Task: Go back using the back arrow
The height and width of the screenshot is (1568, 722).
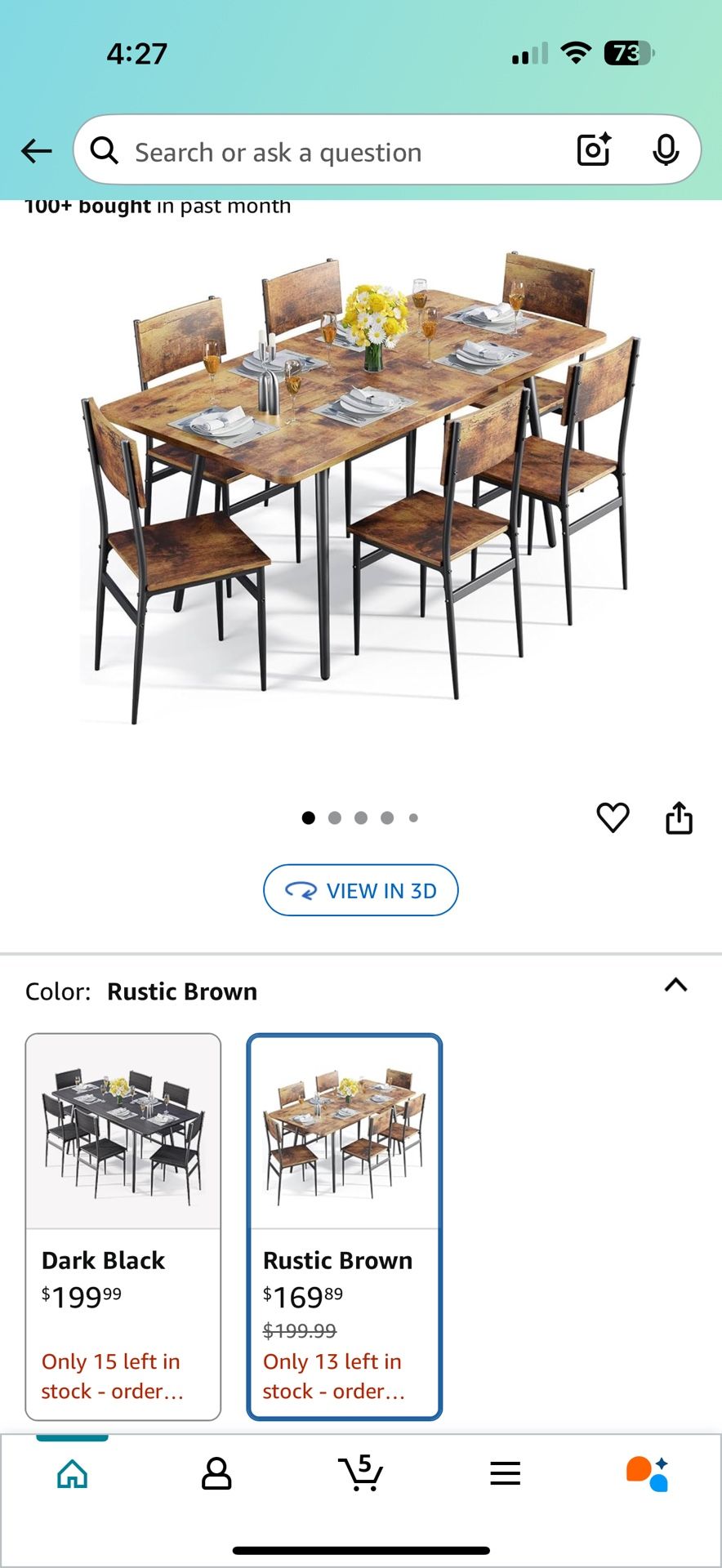Action: (x=36, y=150)
